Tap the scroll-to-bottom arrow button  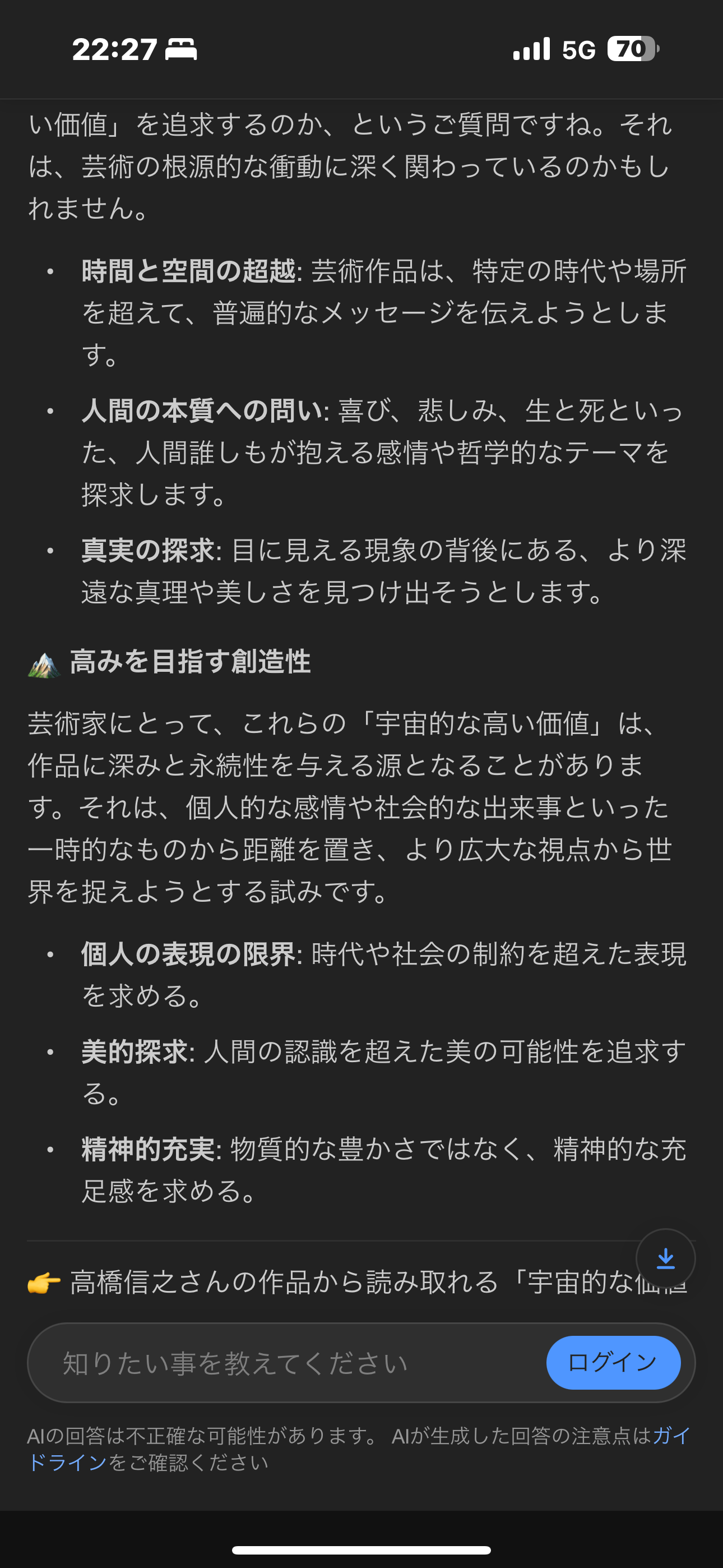pos(665,1258)
